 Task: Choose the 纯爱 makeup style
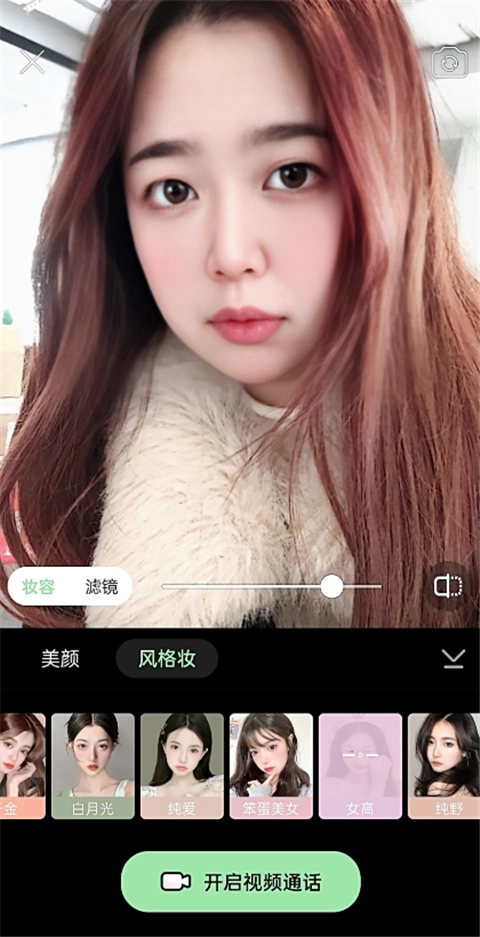[182, 765]
